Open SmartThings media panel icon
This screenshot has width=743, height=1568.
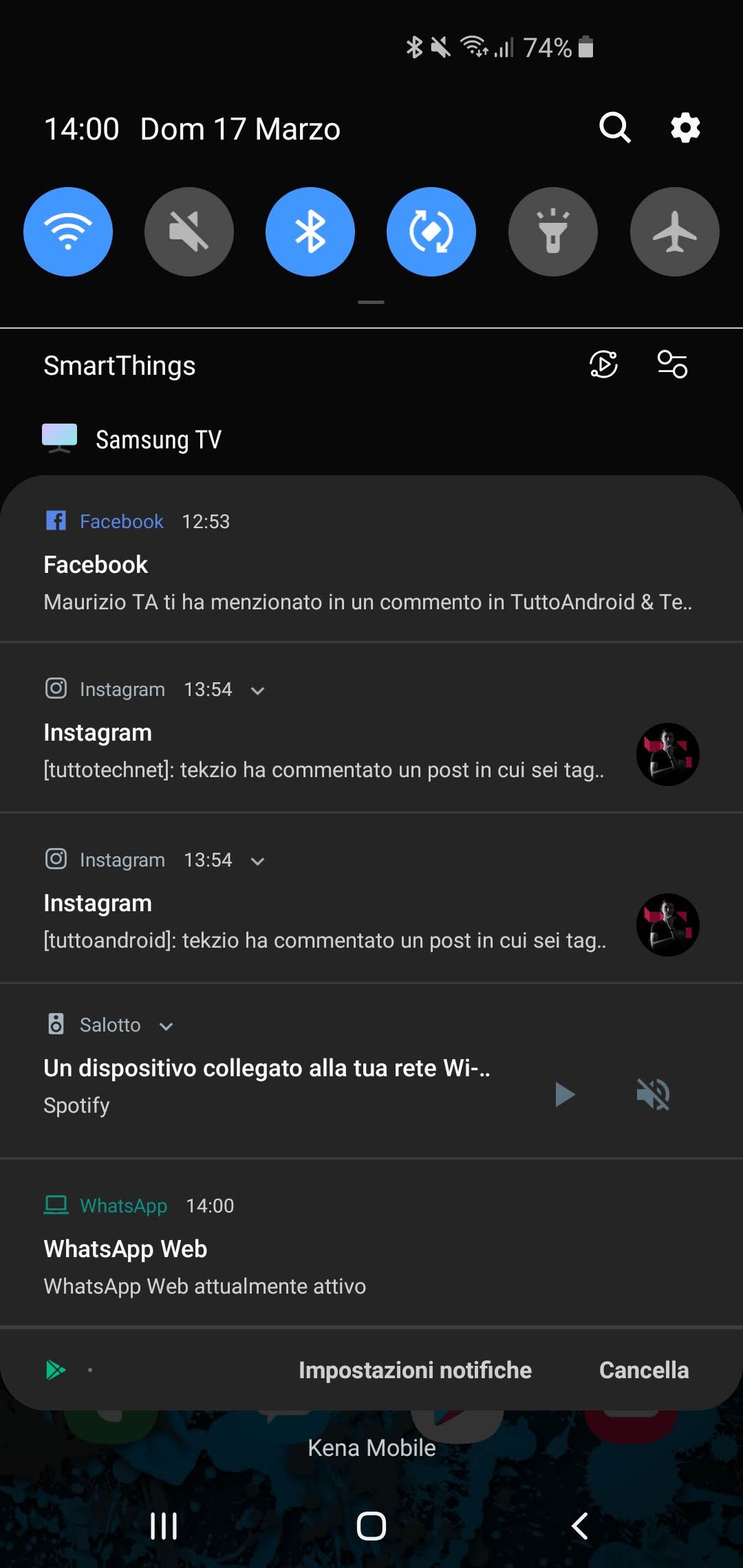(603, 364)
